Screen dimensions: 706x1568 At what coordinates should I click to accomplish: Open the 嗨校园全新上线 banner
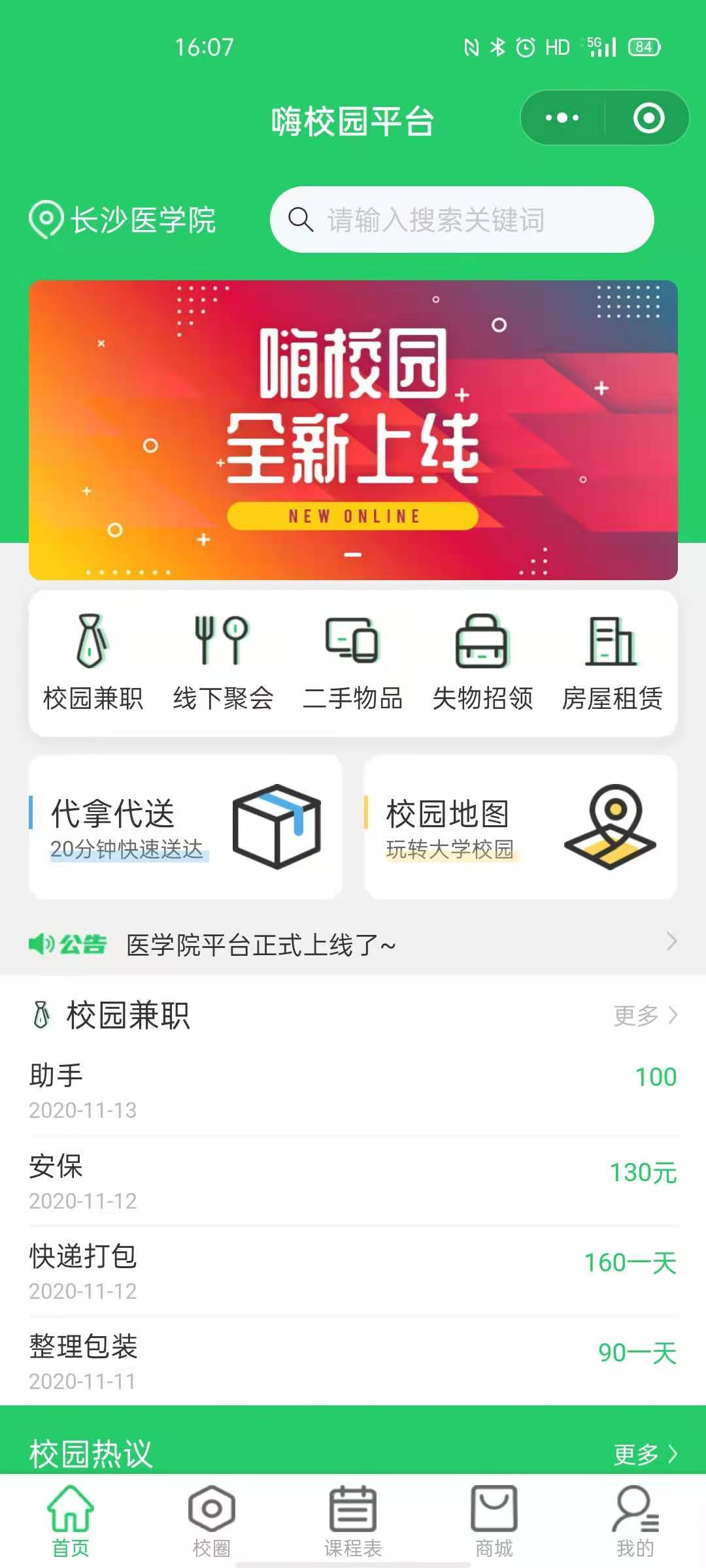(x=353, y=430)
